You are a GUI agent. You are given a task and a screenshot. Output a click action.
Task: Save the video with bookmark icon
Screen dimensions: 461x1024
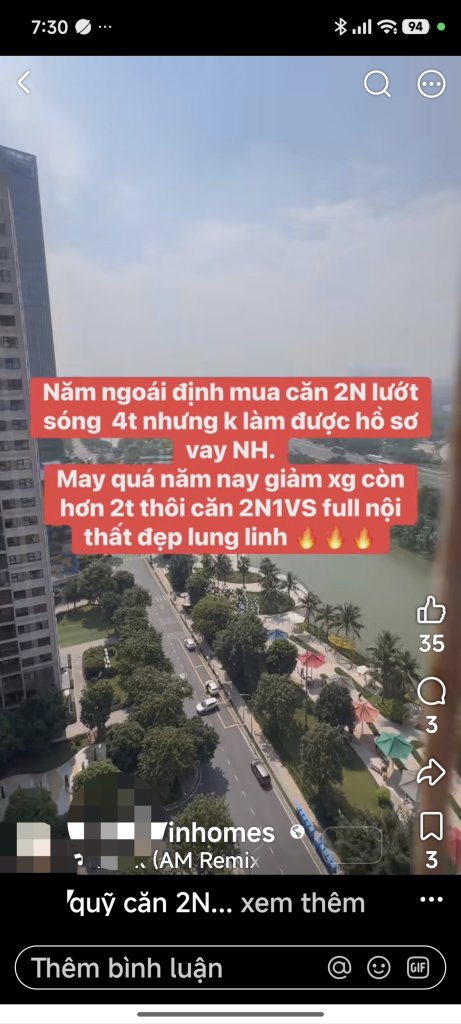coord(432,827)
